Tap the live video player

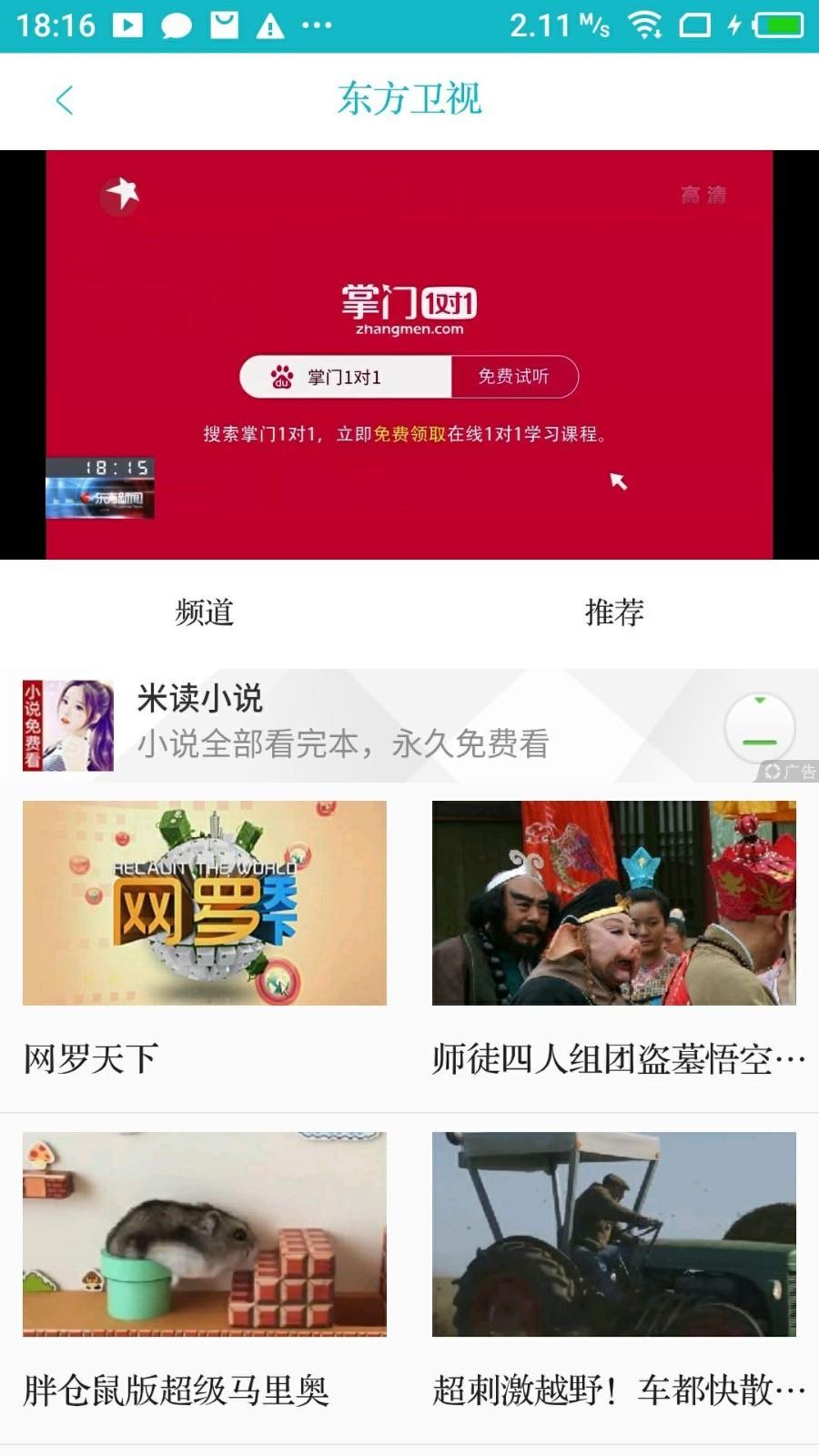click(409, 355)
